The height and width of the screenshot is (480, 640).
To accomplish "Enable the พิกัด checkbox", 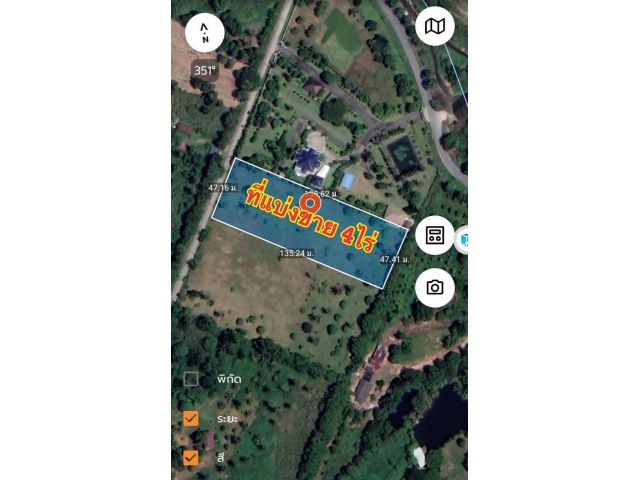I will [191, 379].
